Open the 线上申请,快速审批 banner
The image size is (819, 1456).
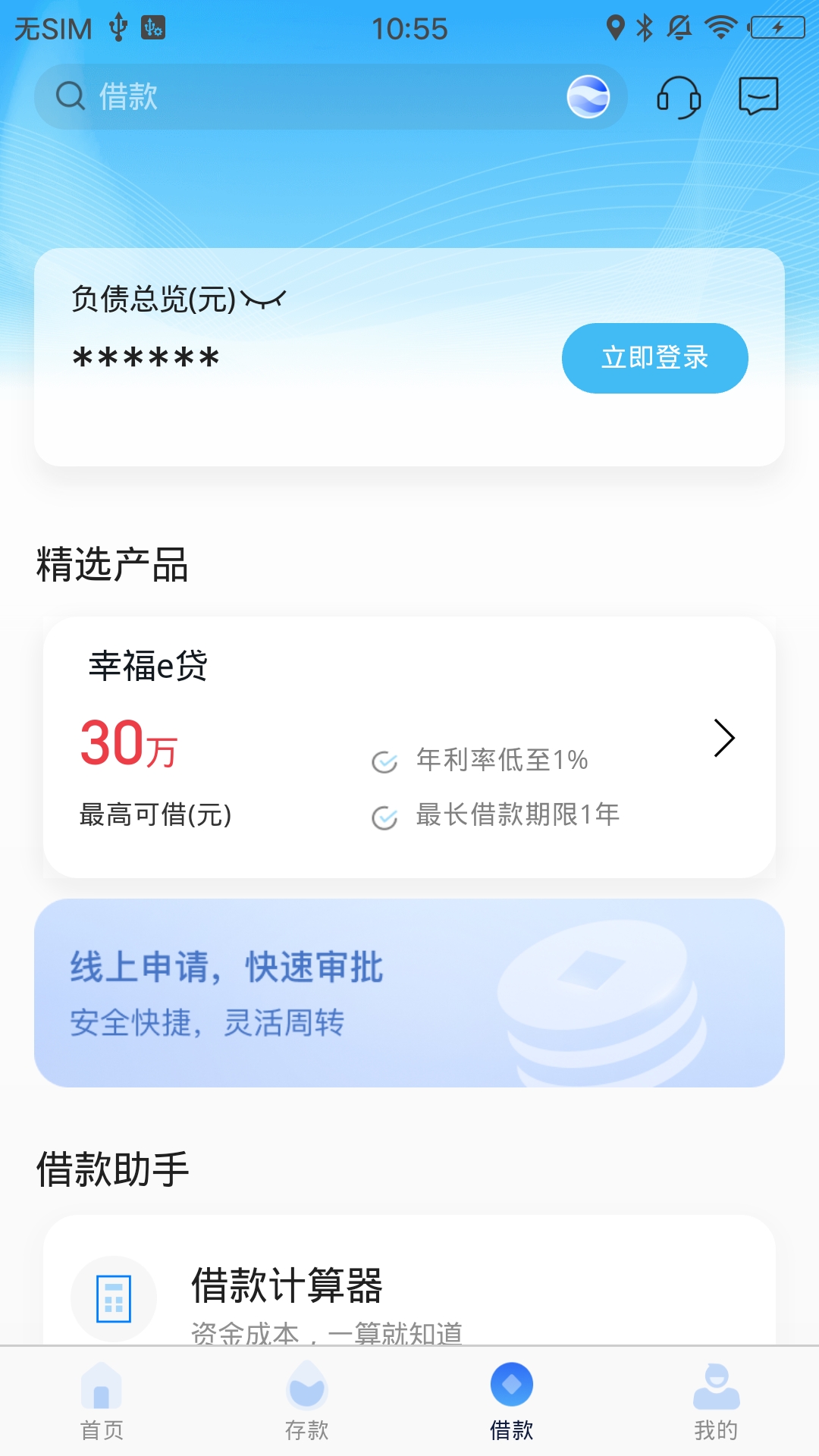409,993
